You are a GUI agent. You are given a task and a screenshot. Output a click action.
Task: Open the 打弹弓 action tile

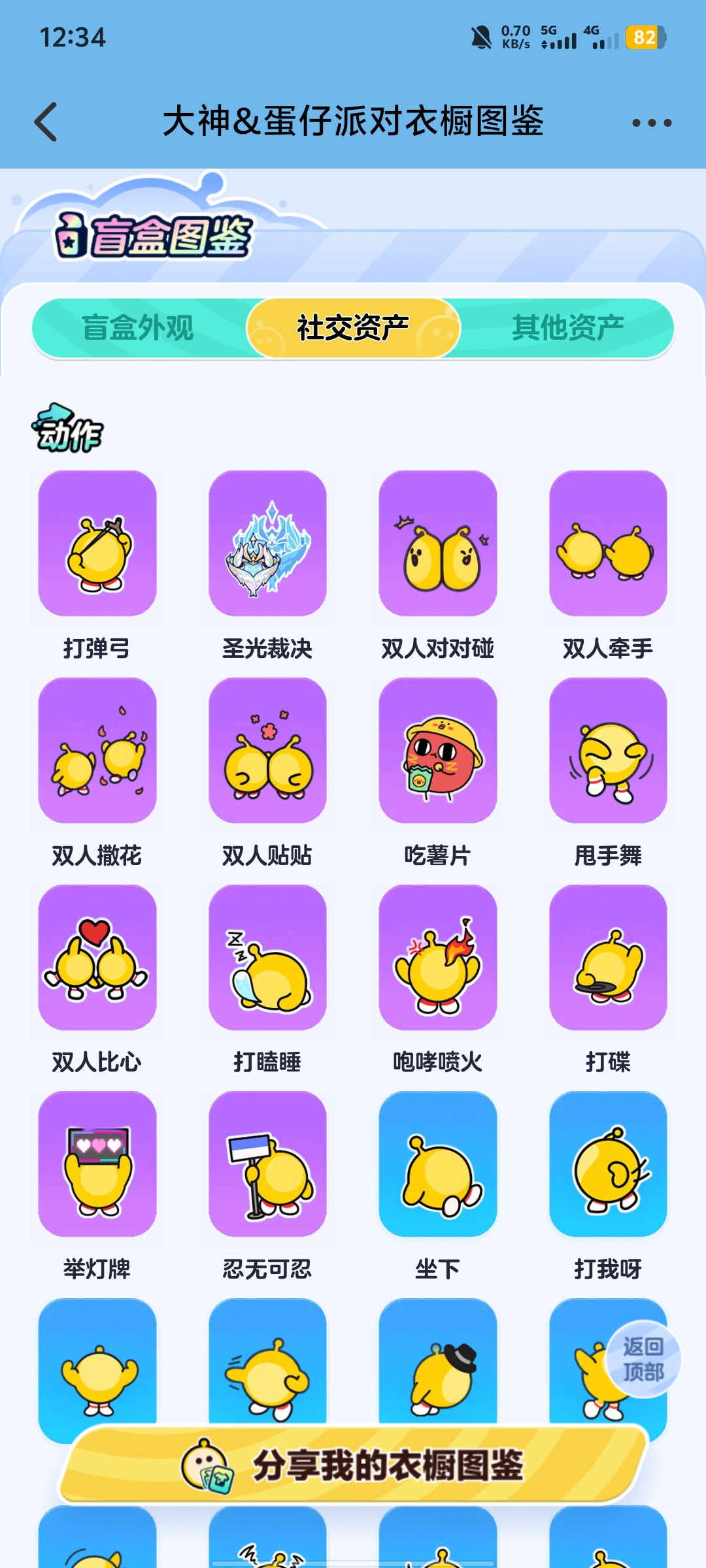tap(97, 544)
